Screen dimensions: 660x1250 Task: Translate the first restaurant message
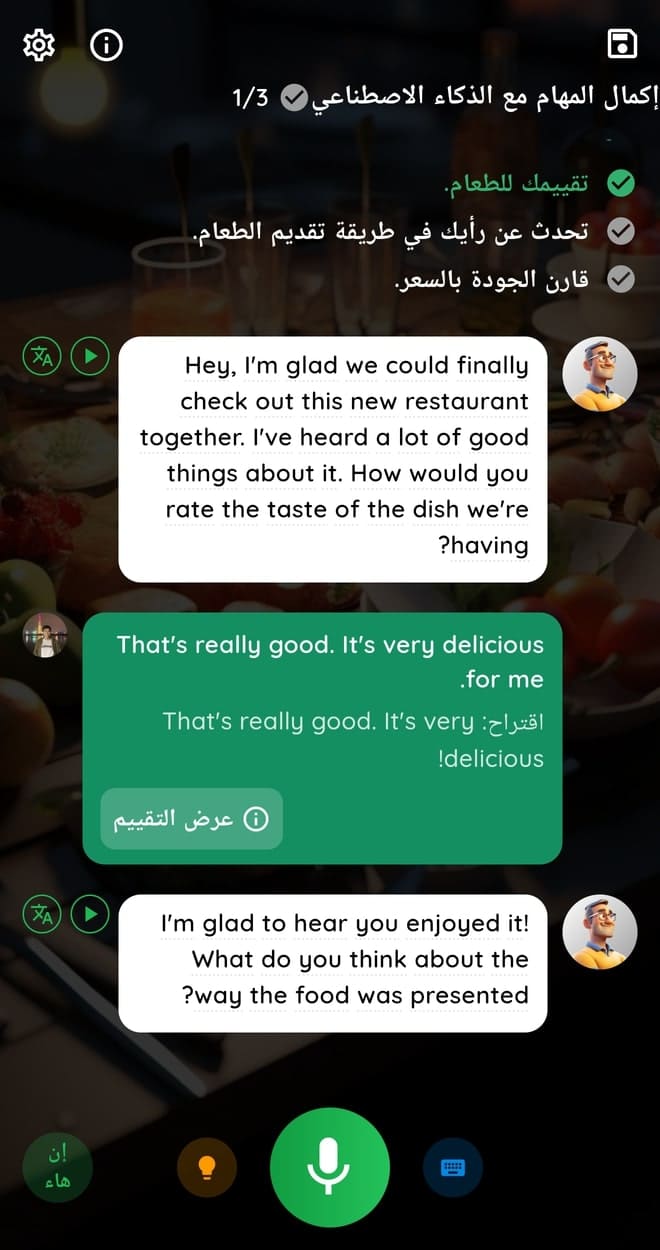coord(43,355)
